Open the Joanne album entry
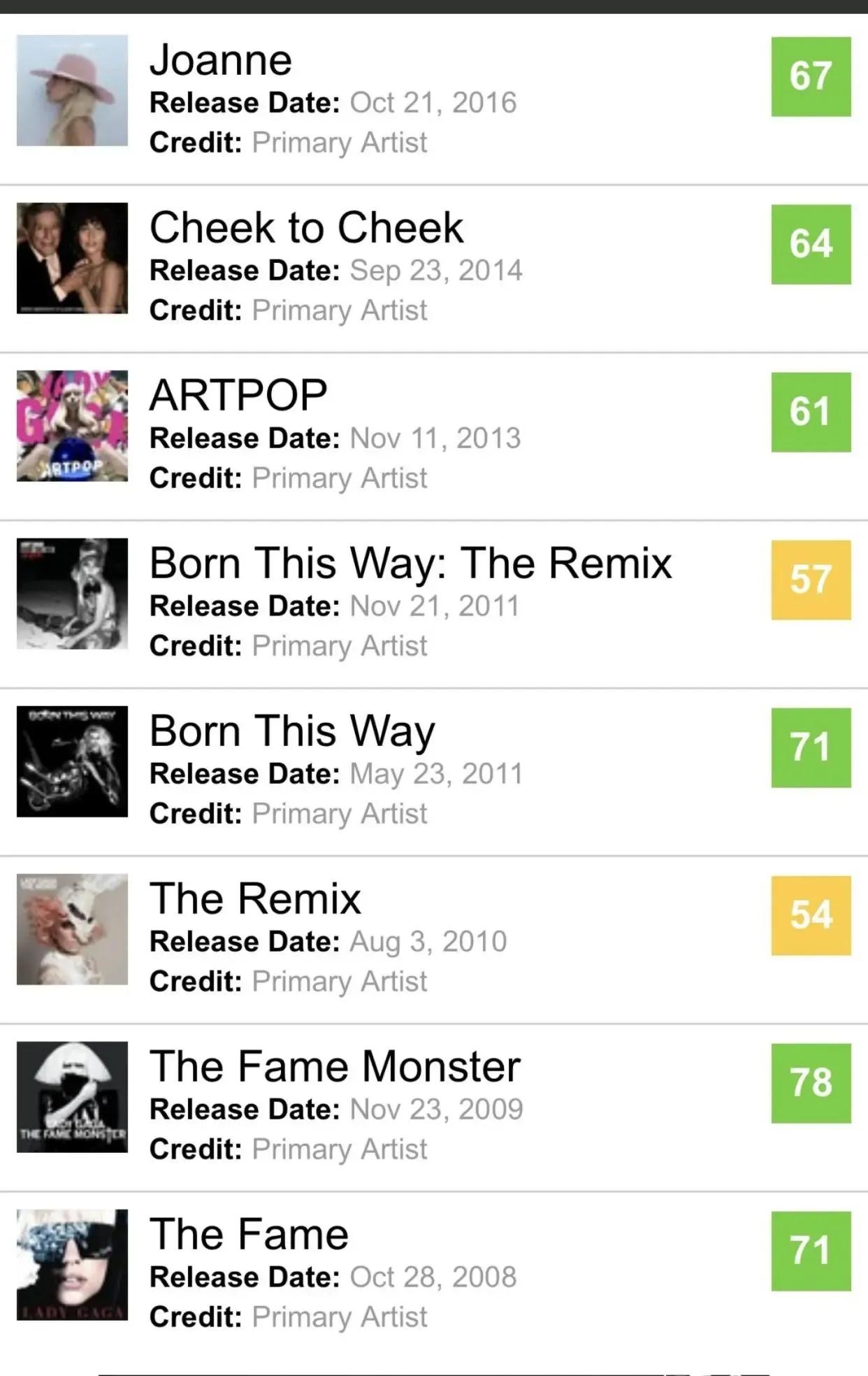Viewport: 868px width, 1376px height. tap(221, 60)
